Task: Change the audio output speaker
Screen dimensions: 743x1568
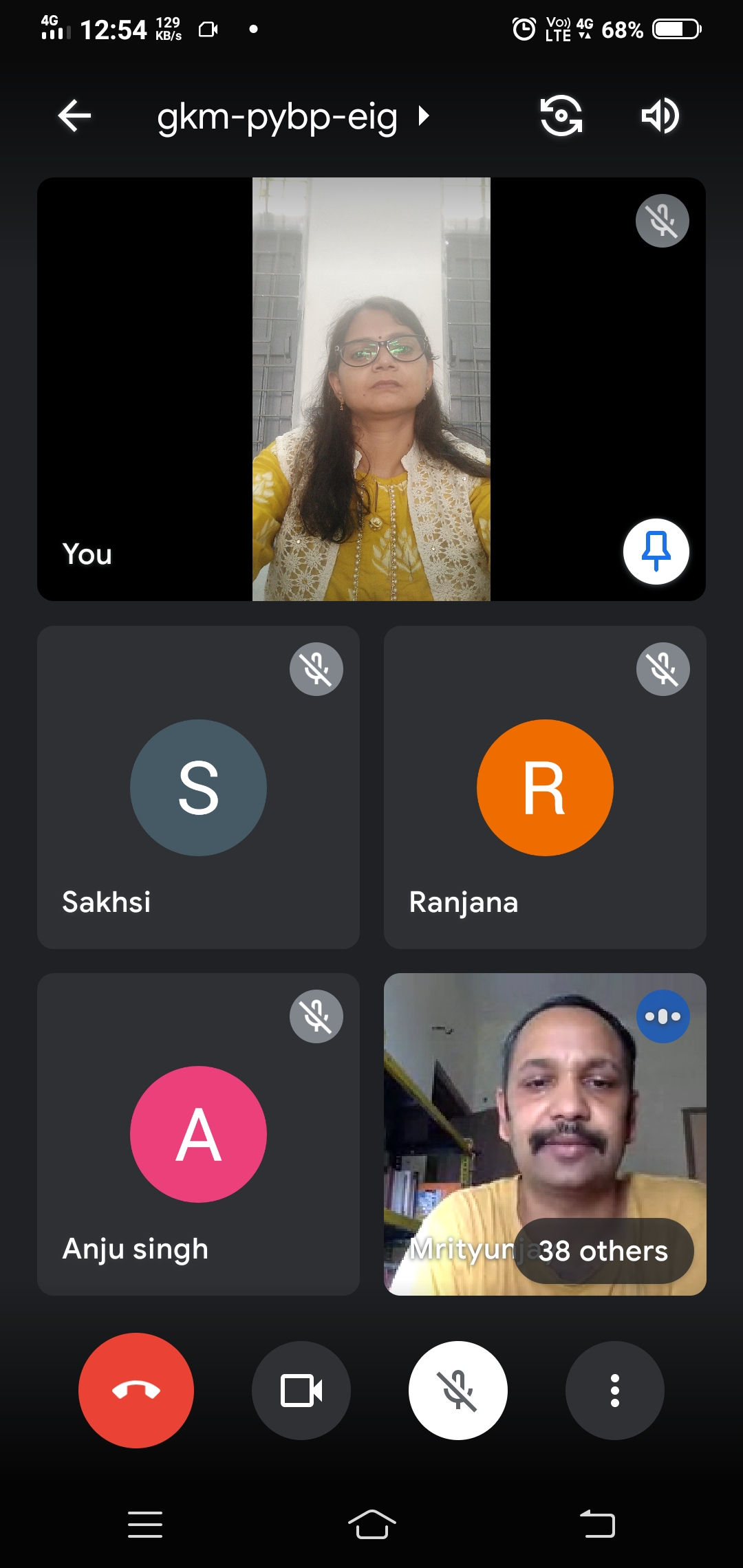Action: pos(660,116)
